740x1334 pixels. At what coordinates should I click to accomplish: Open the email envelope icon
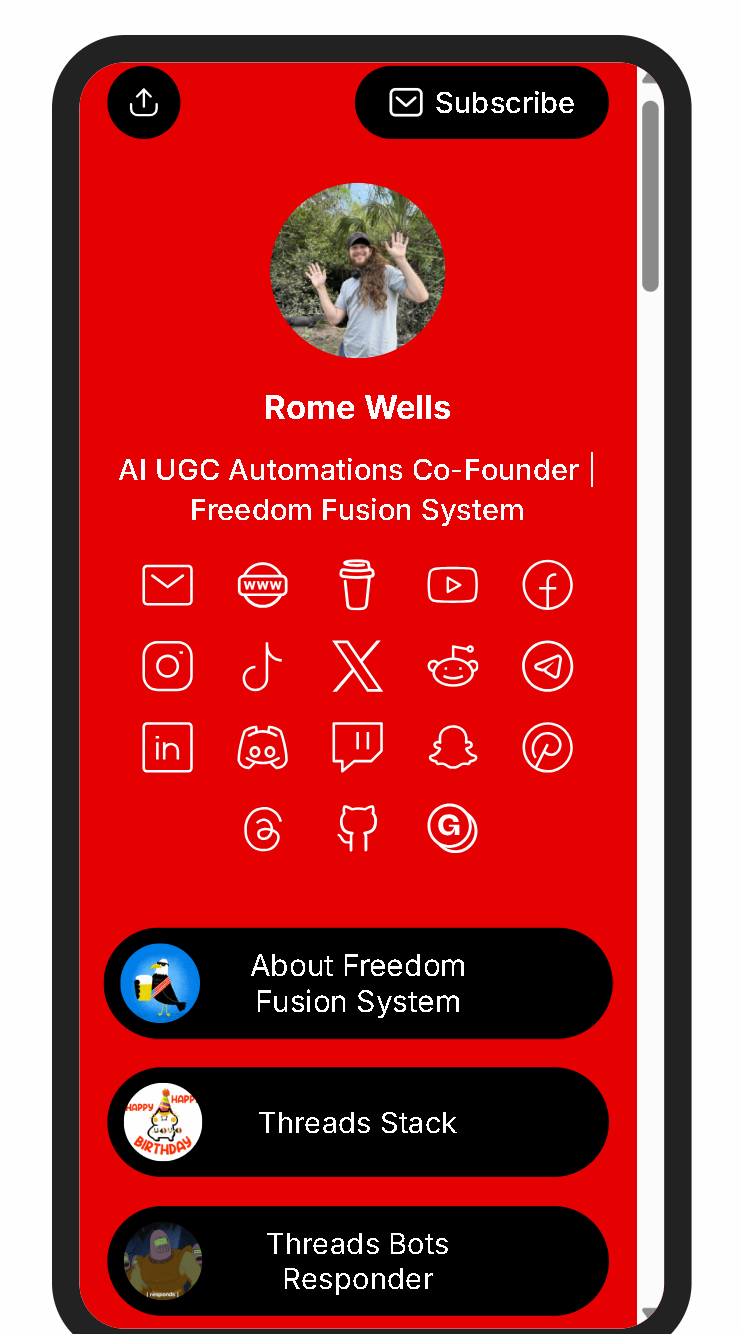[x=167, y=585]
